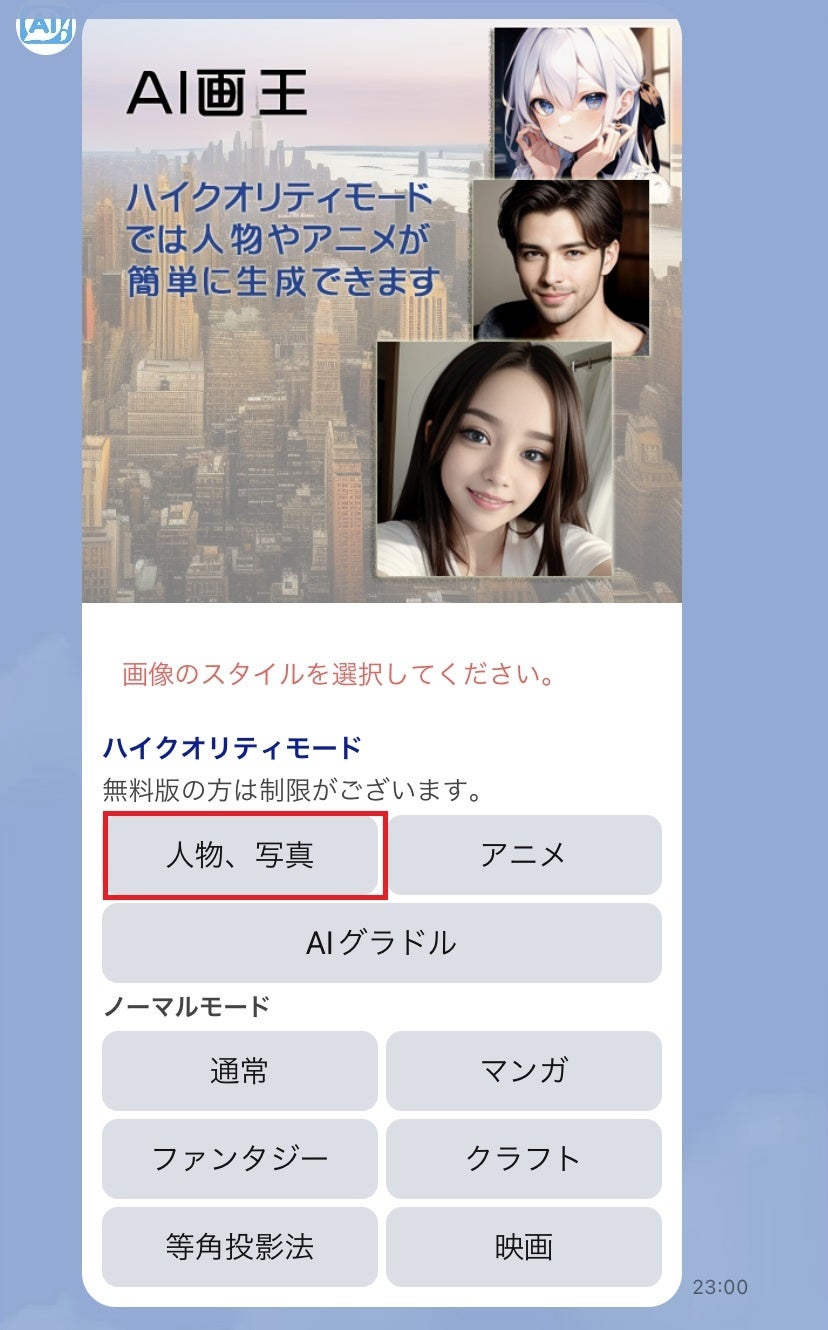Tap the AIグラドル button
828x1330 pixels.
click(382, 943)
